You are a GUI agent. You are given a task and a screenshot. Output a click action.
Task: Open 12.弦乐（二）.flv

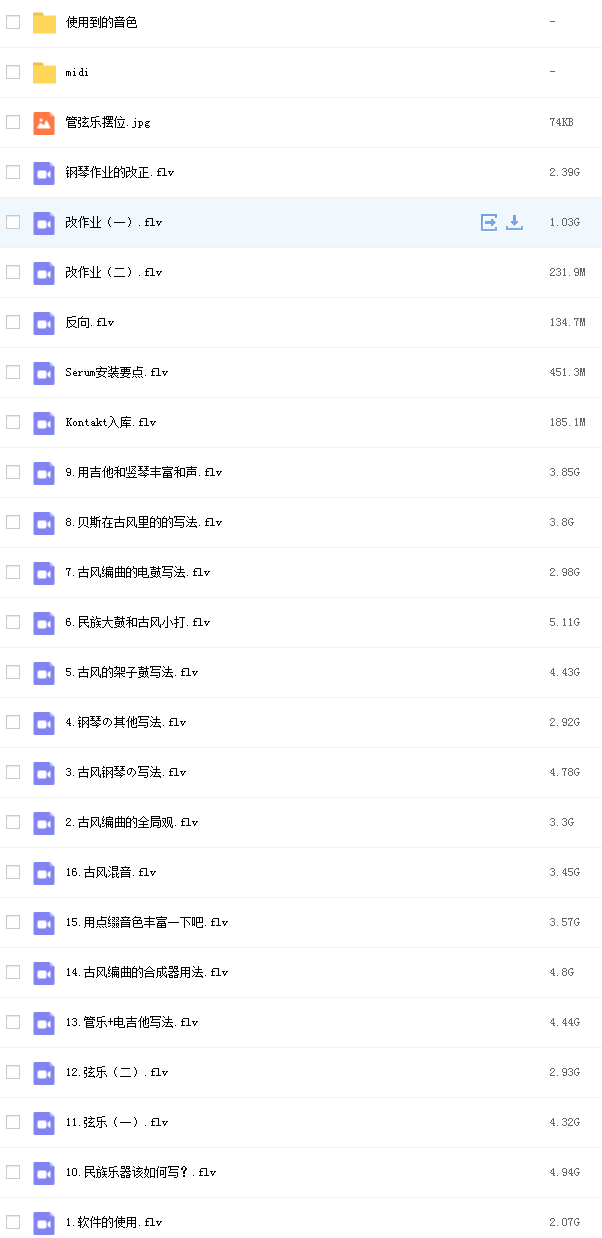coord(116,1072)
